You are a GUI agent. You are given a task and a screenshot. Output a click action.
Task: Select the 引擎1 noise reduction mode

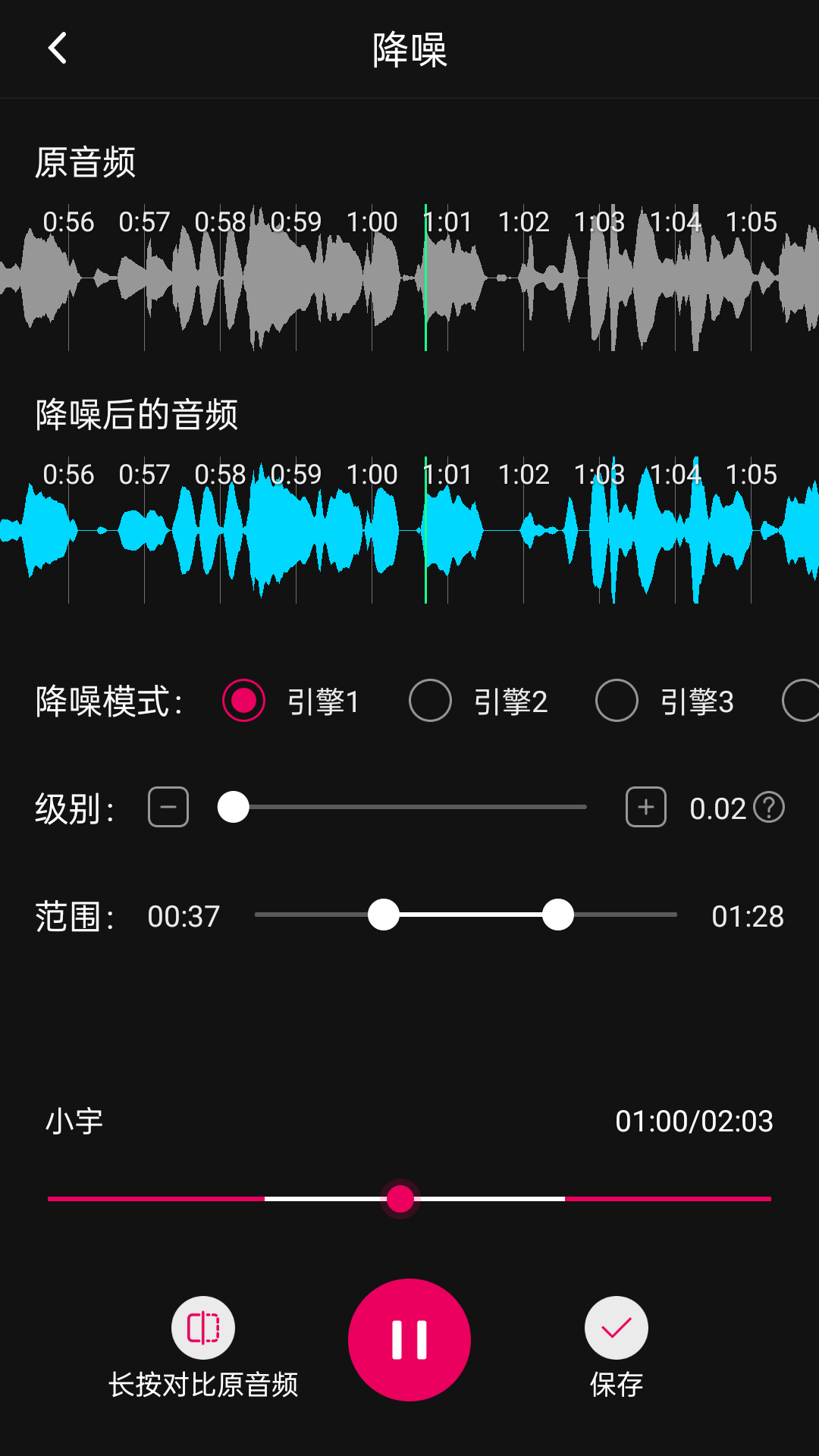[243, 701]
